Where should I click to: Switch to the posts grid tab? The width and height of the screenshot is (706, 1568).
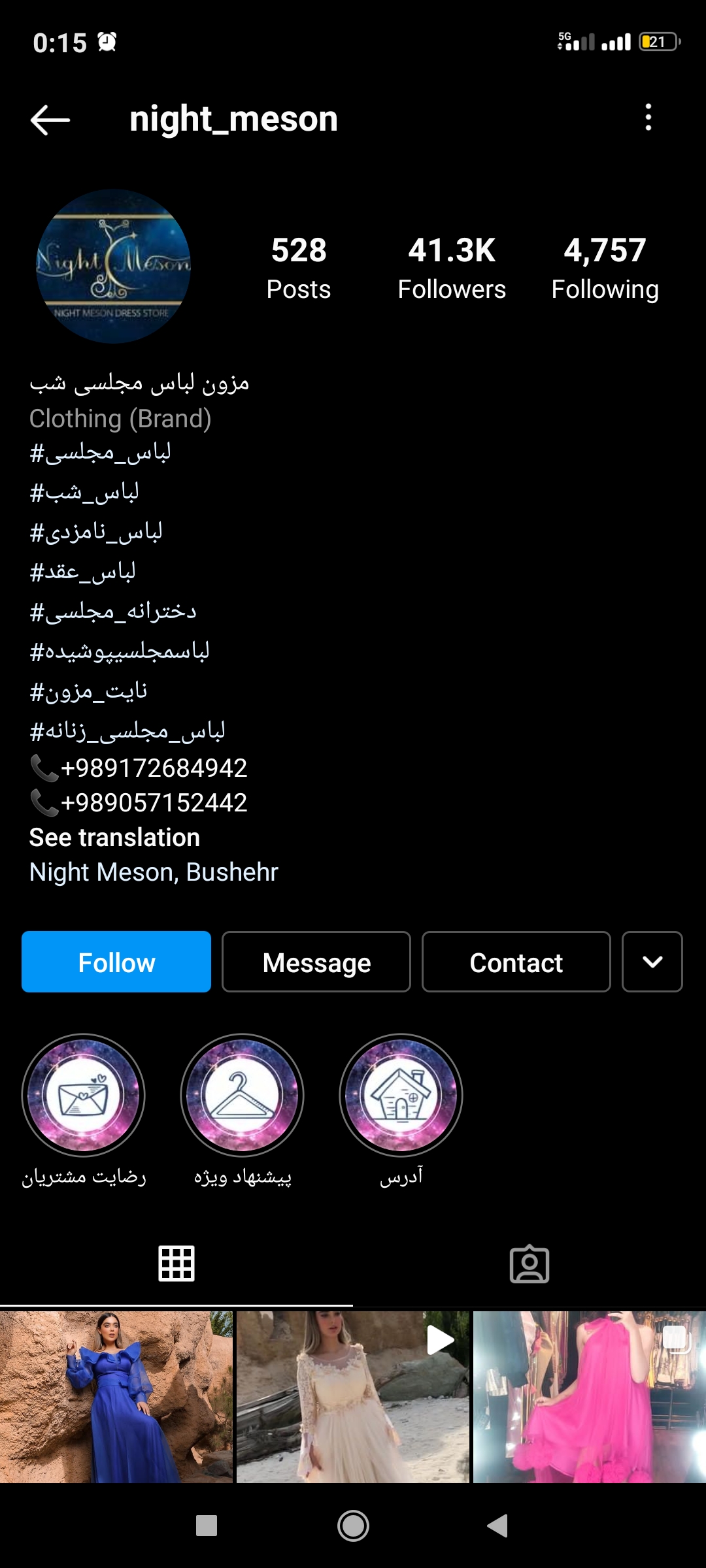[x=176, y=1264]
